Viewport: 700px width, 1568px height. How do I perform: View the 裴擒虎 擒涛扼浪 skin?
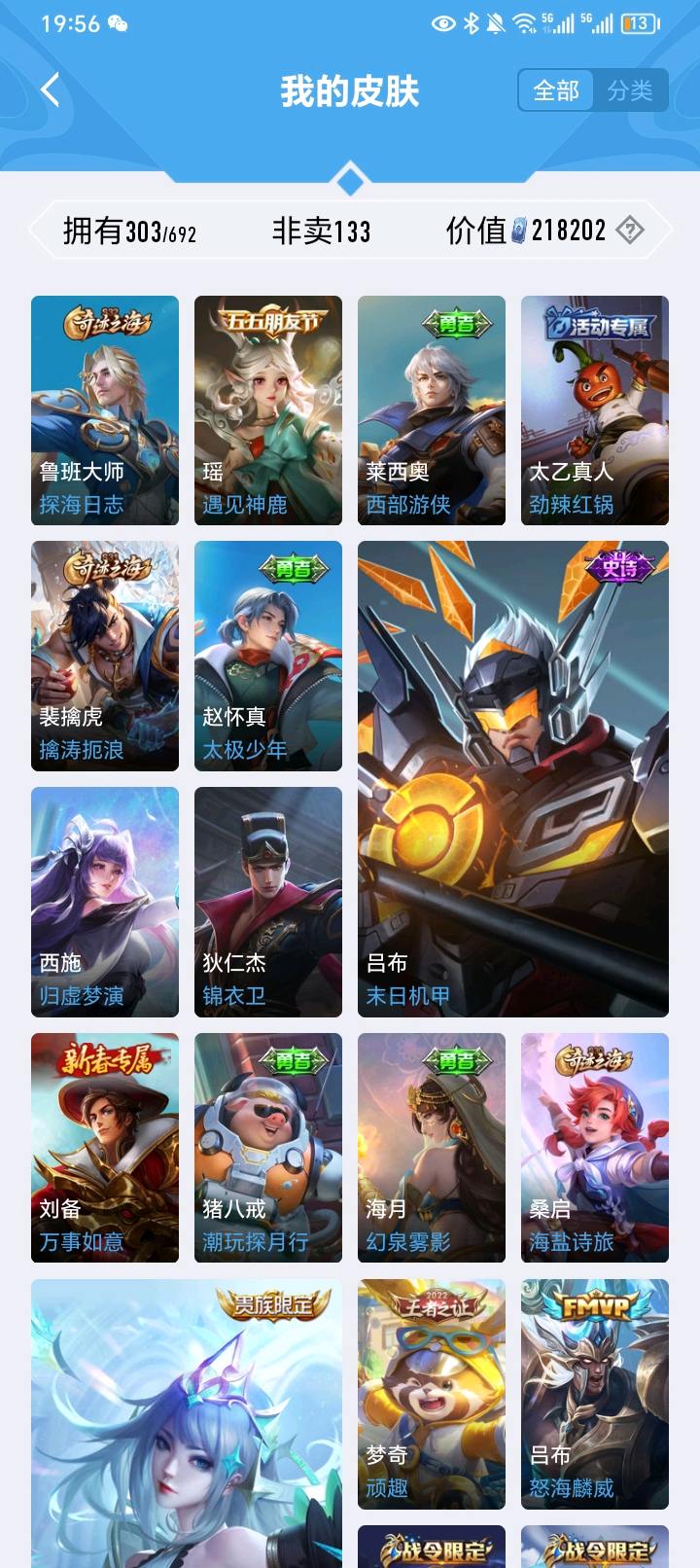(x=105, y=656)
